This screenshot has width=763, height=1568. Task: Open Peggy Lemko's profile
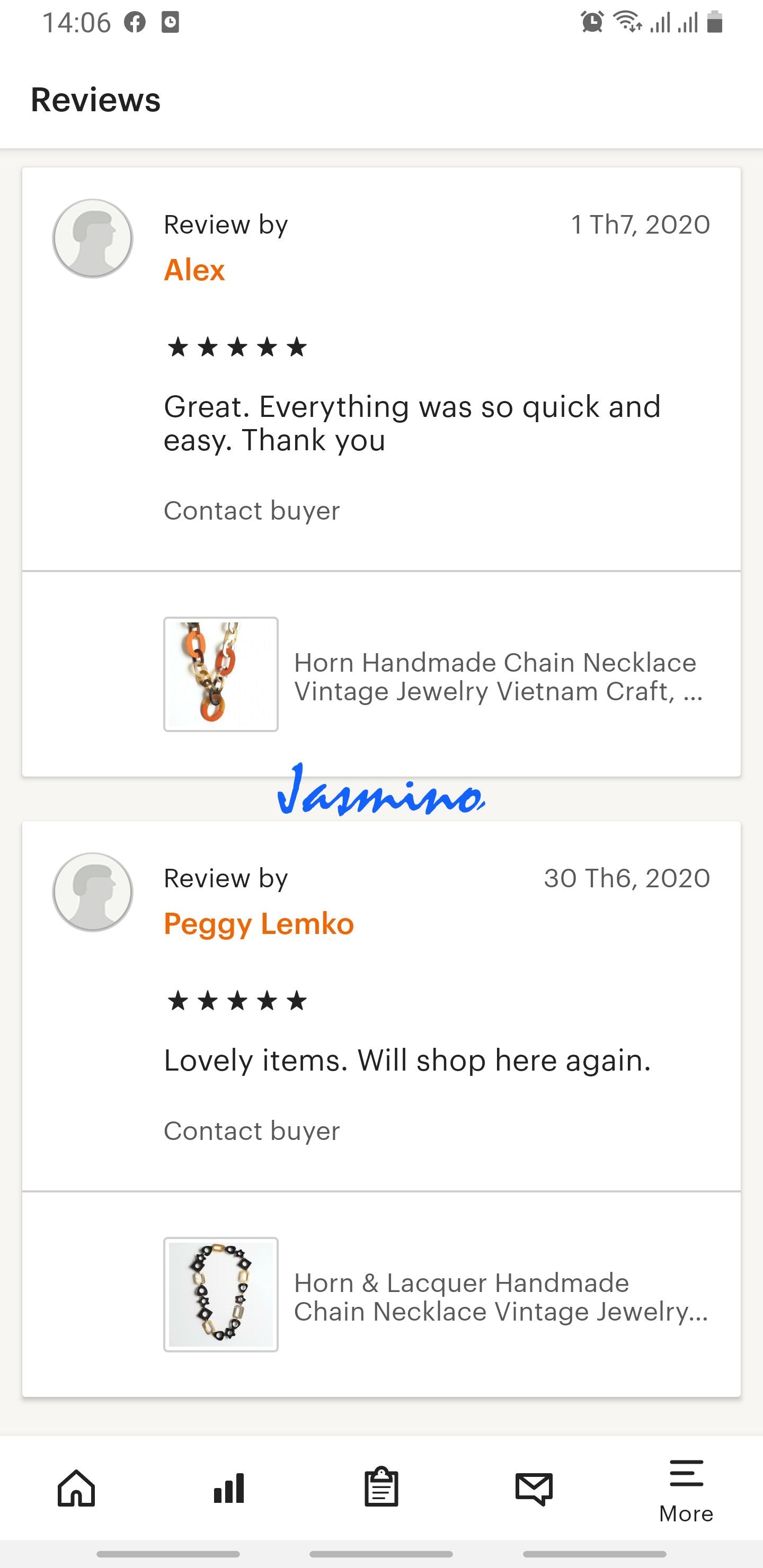[259, 923]
